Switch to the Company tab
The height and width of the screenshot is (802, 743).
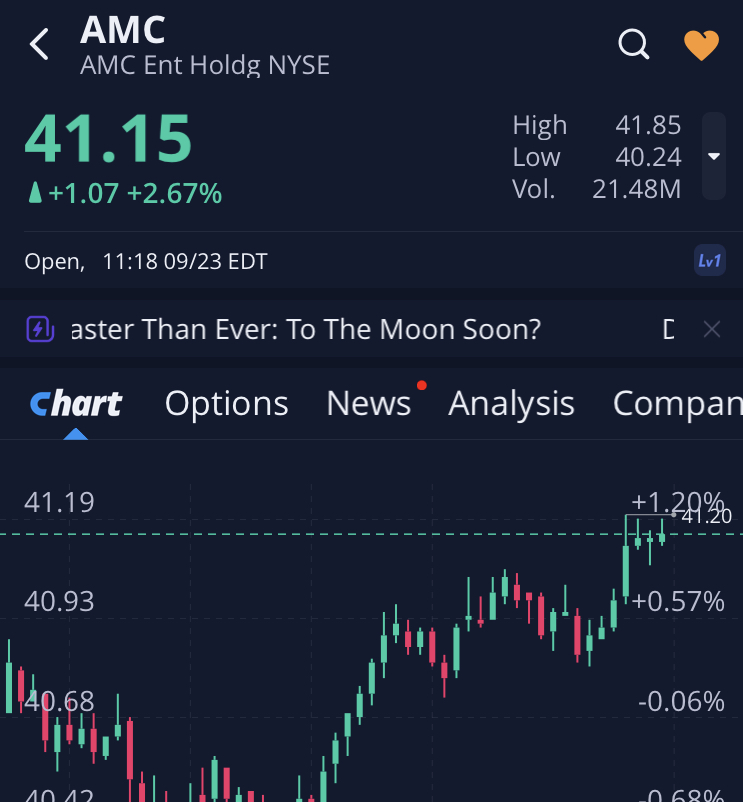tap(677, 403)
